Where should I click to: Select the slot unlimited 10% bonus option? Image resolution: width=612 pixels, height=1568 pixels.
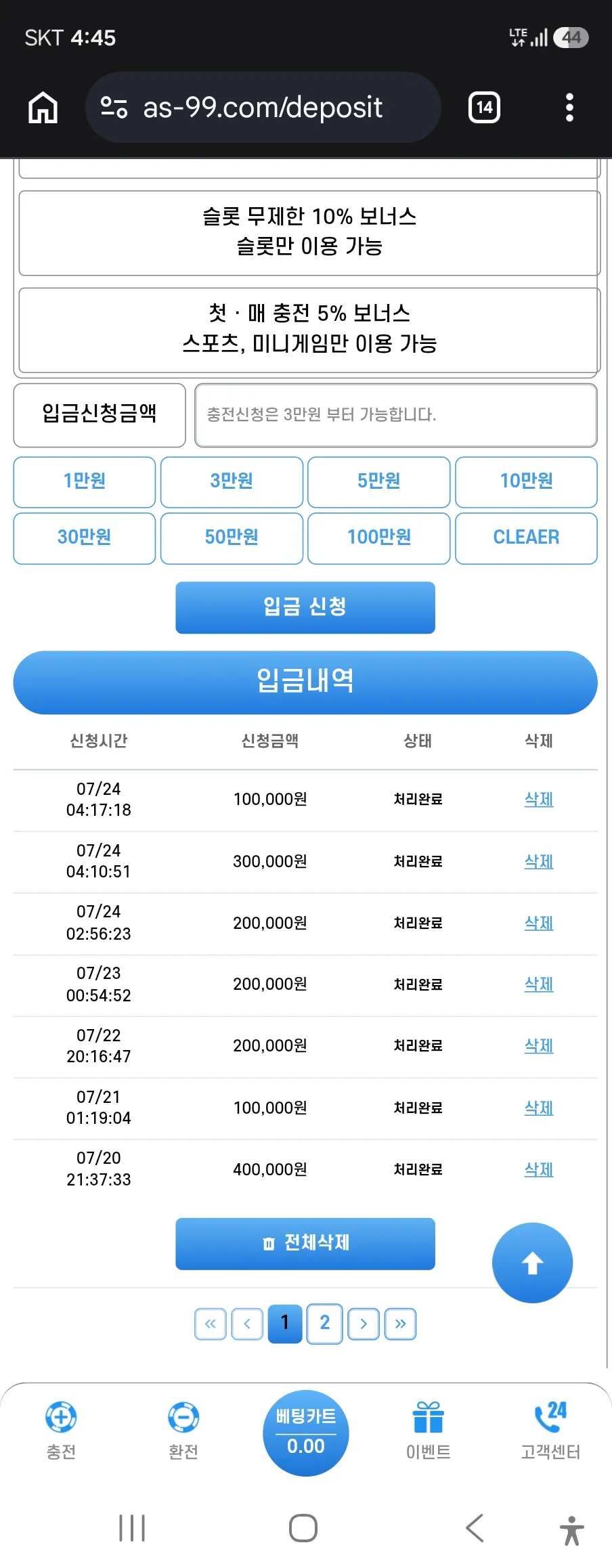click(x=309, y=233)
